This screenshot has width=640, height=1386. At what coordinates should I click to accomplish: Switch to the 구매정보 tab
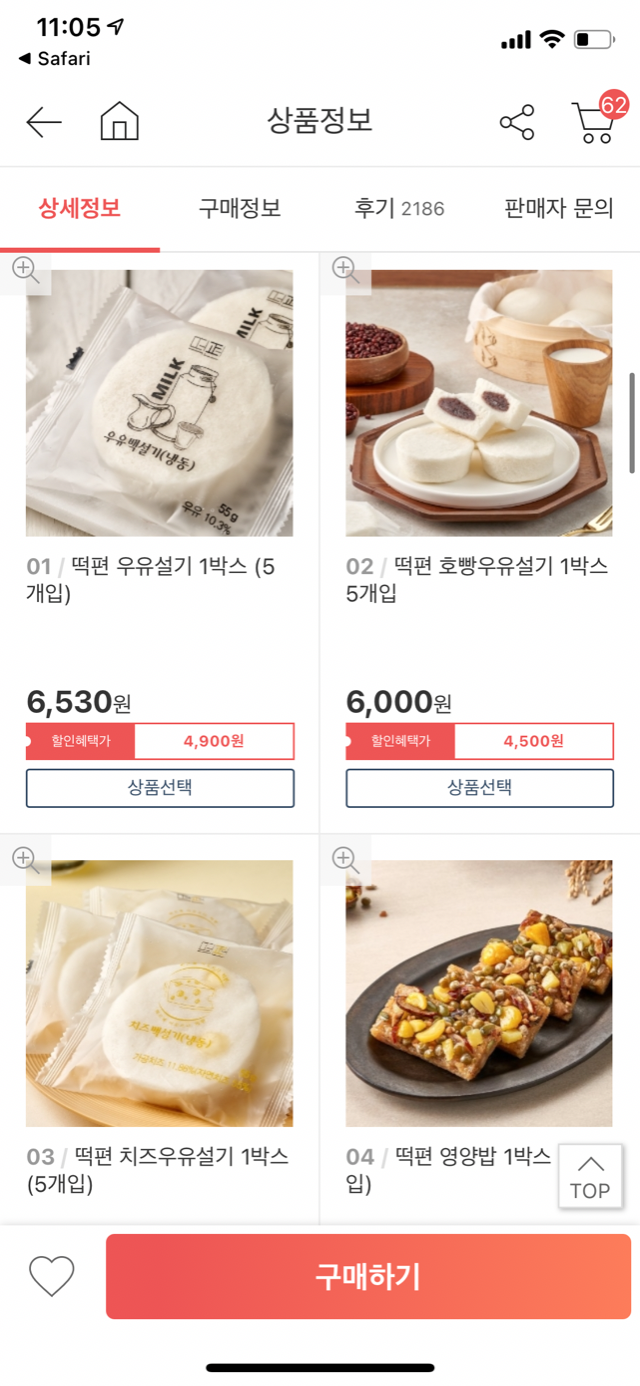coord(239,208)
